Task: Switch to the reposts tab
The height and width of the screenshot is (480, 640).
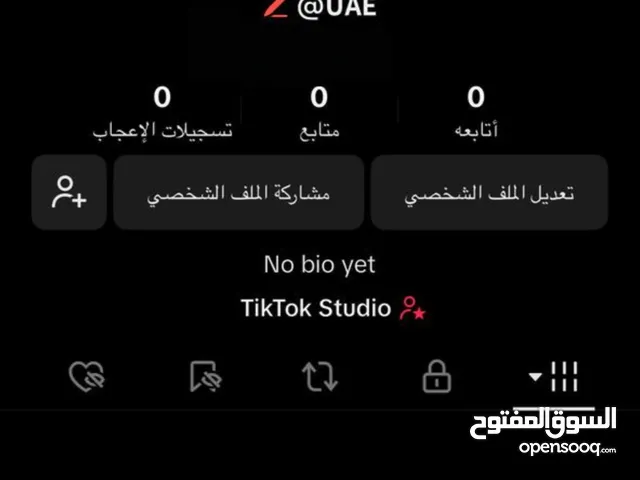Action: (320, 377)
